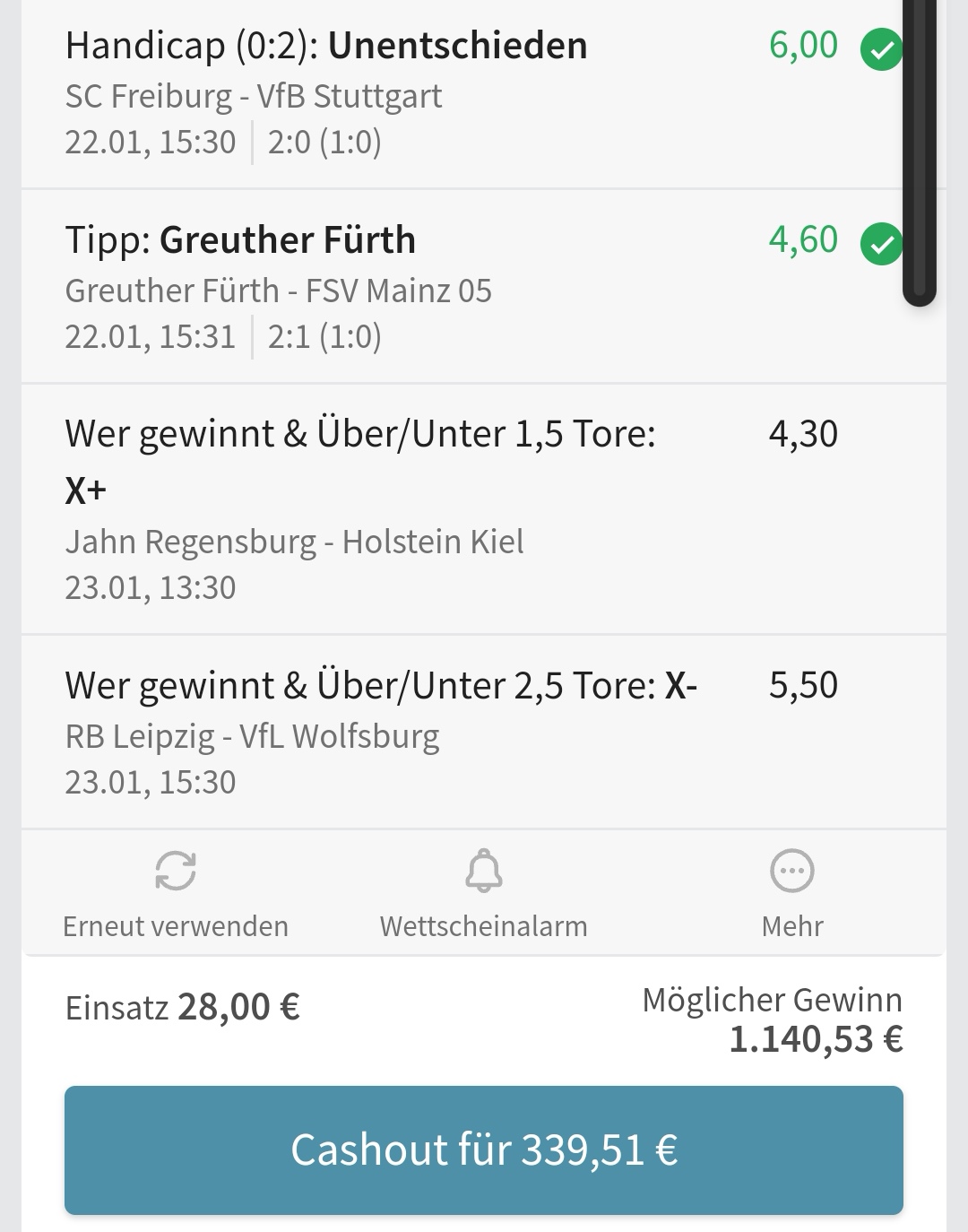968x1232 pixels.
Task: Tap Erneut verwenden to reuse the bet
Action: coord(176,891)
